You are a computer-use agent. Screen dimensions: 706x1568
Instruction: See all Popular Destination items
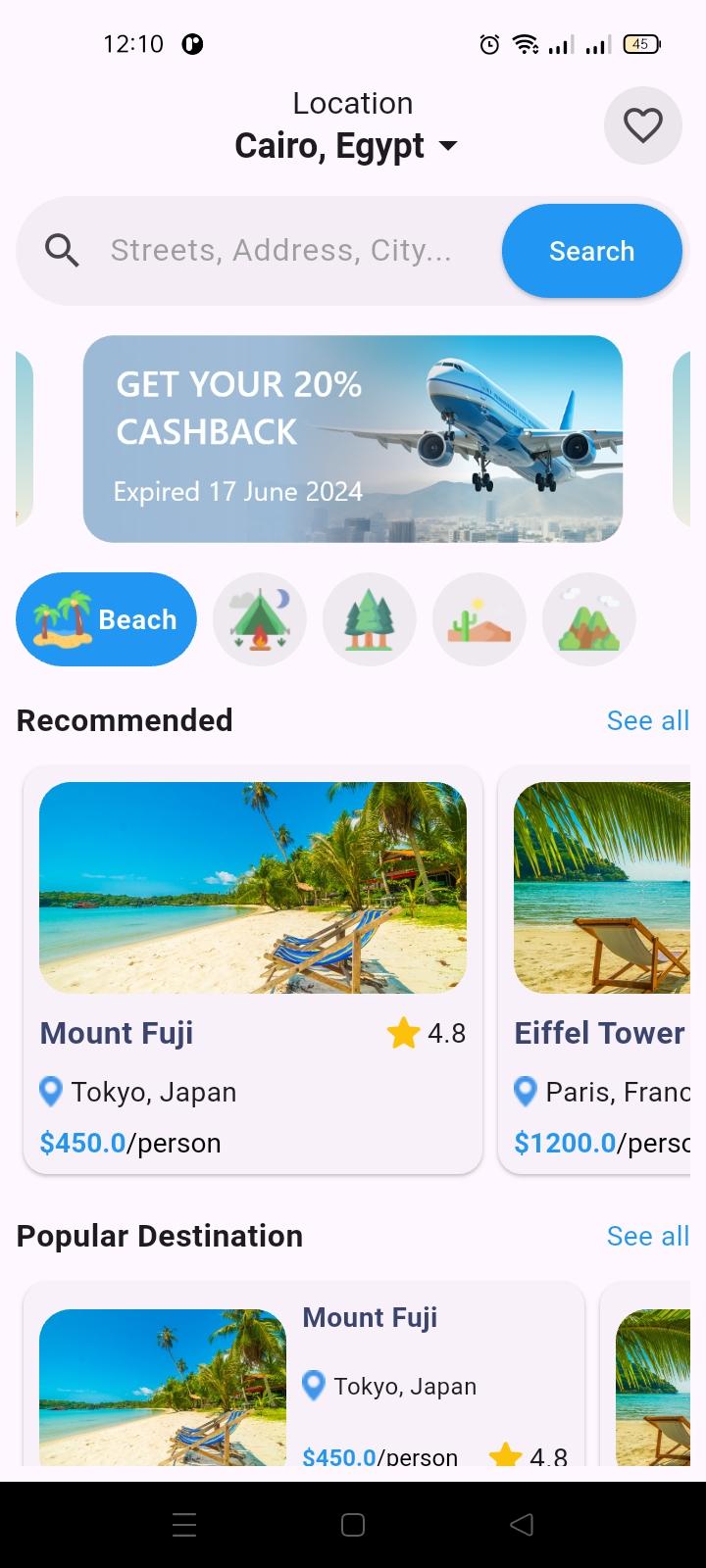pos(647,1236)
